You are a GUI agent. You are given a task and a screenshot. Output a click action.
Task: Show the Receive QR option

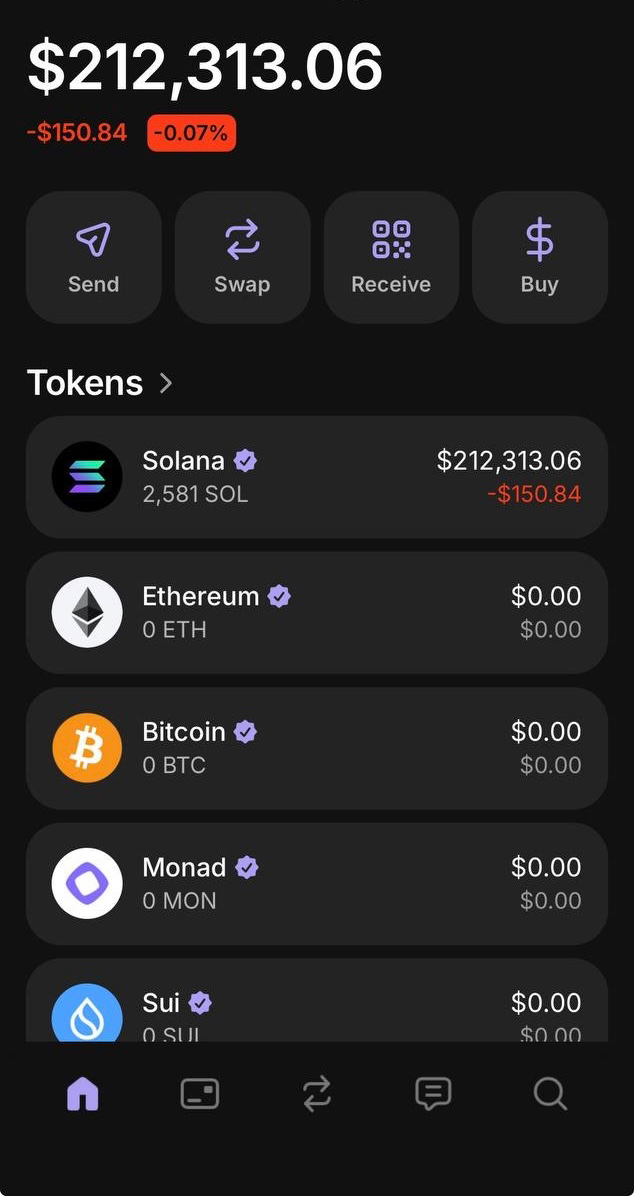coord(391,258)
